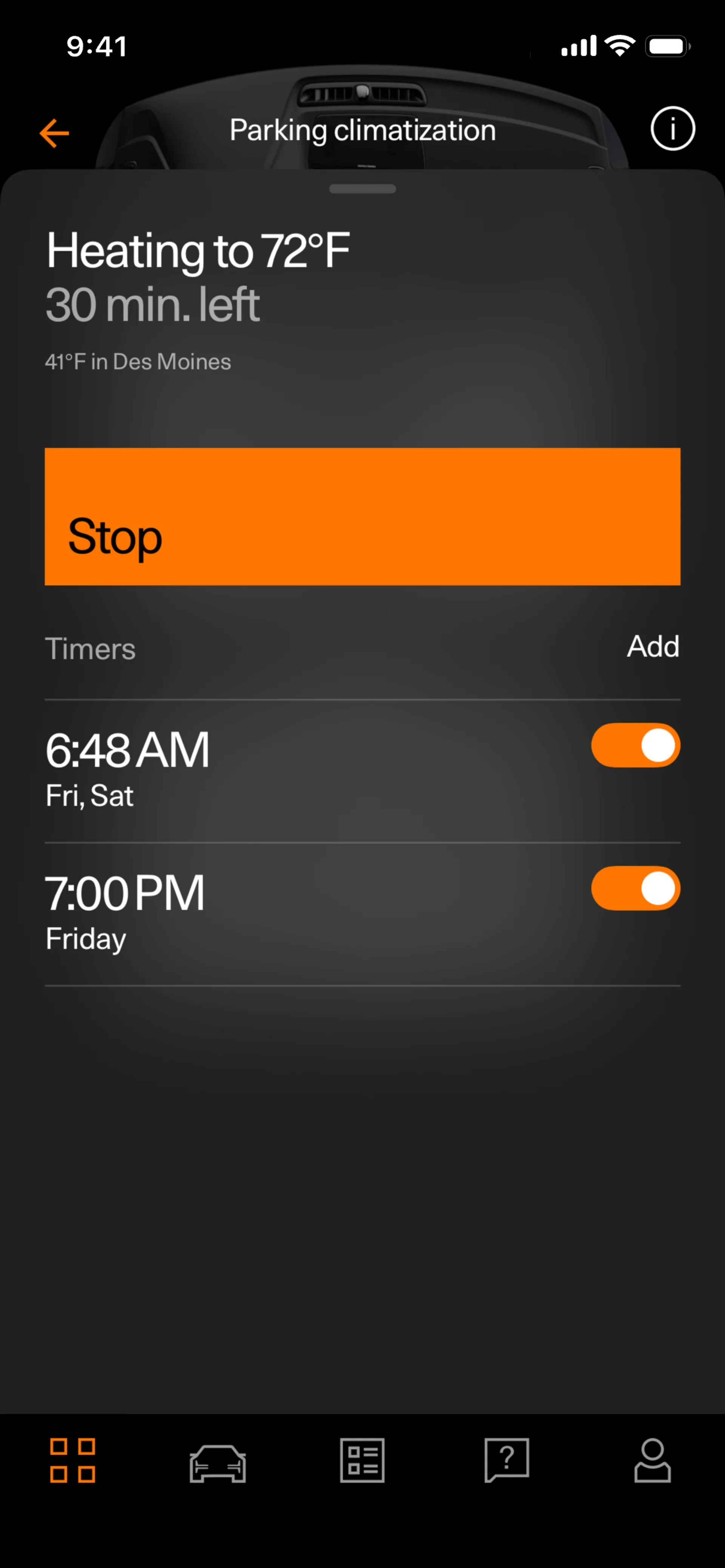
Task: Go back with the orange arrow
Action: (x=54, y=133)
